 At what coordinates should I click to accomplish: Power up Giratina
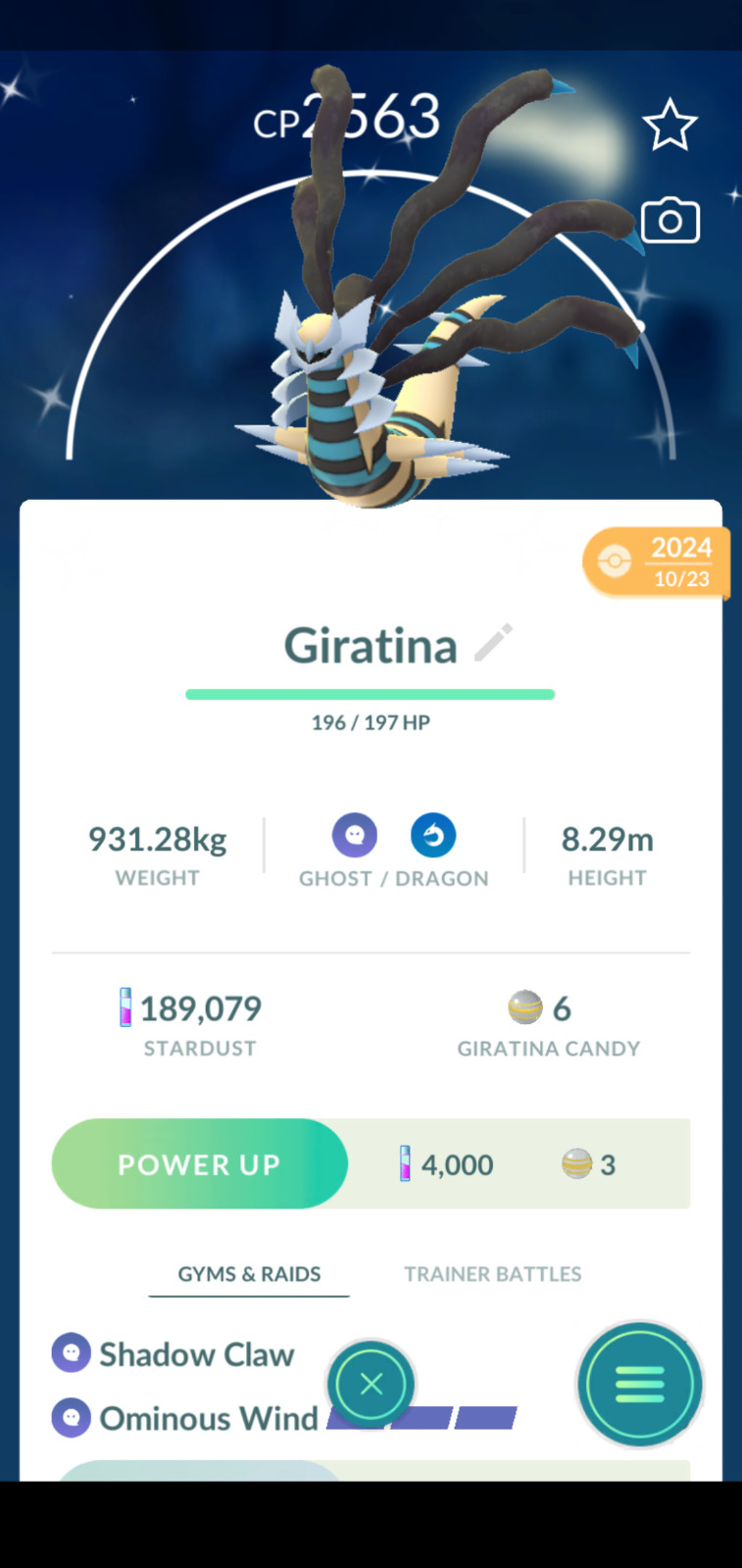[x=200, y=1164]
